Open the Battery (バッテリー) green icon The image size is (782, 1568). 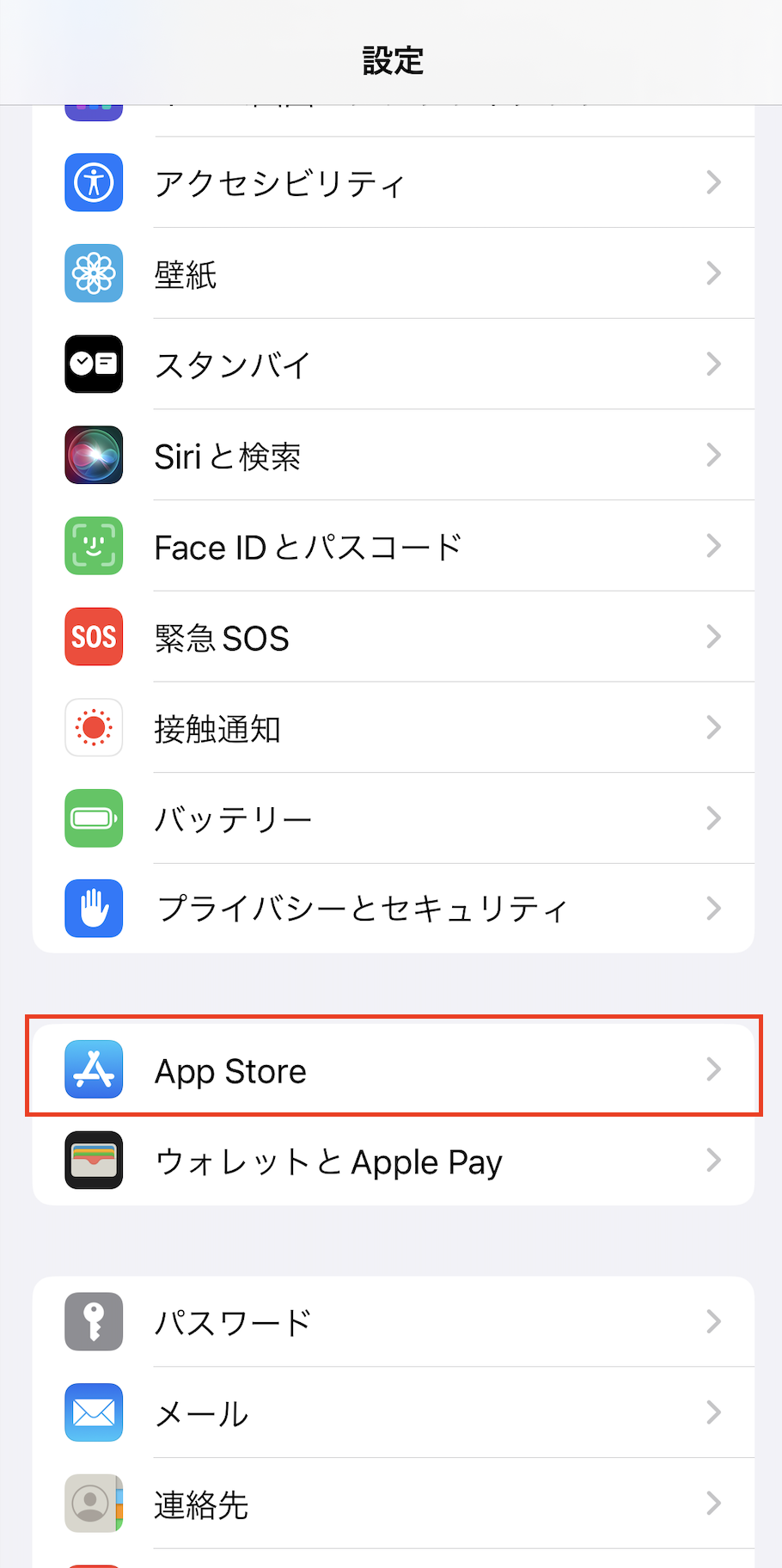(94, 818)
